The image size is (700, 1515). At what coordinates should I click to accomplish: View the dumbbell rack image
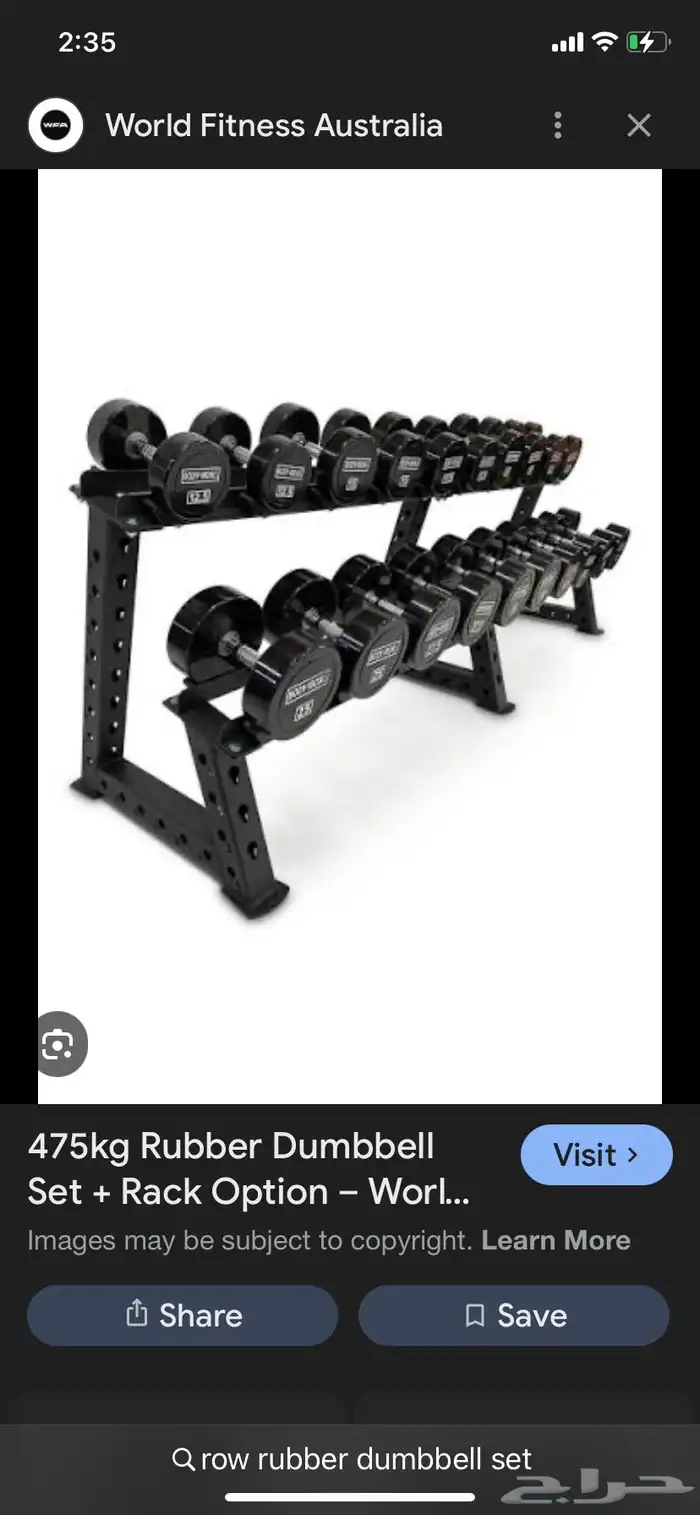click(x=350, y=636)
